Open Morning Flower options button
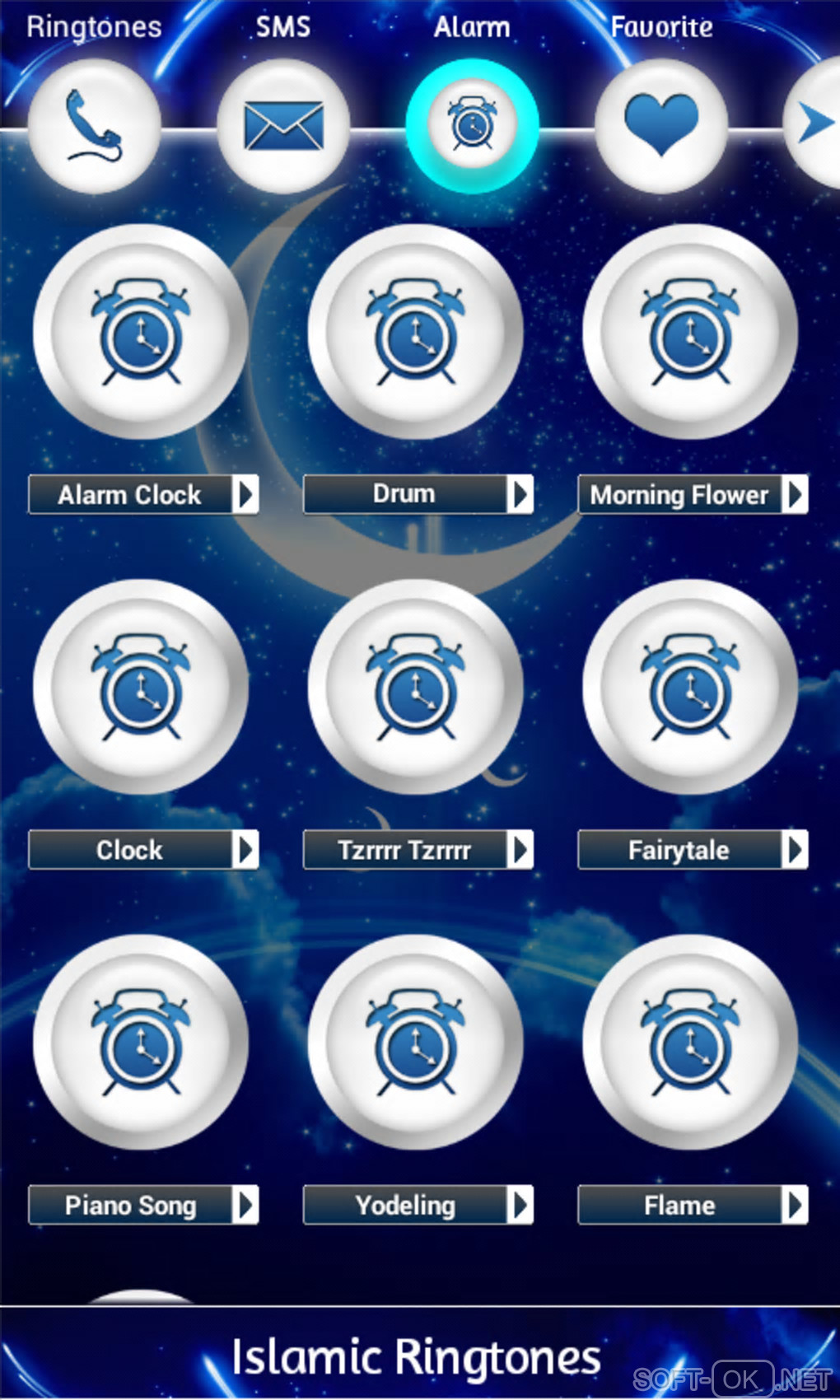840x1400 pixels. point(795,494)
